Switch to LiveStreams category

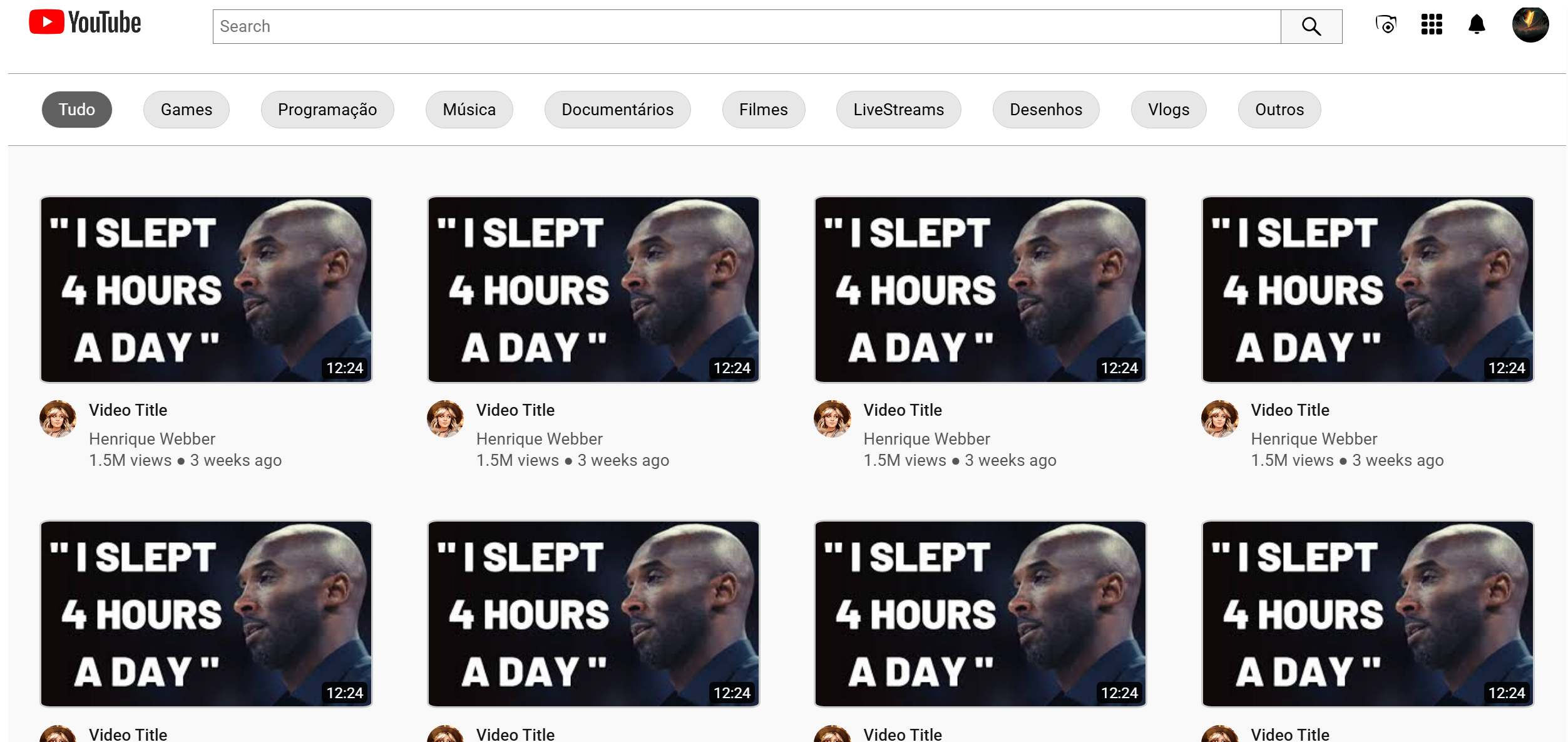[899, 110]
